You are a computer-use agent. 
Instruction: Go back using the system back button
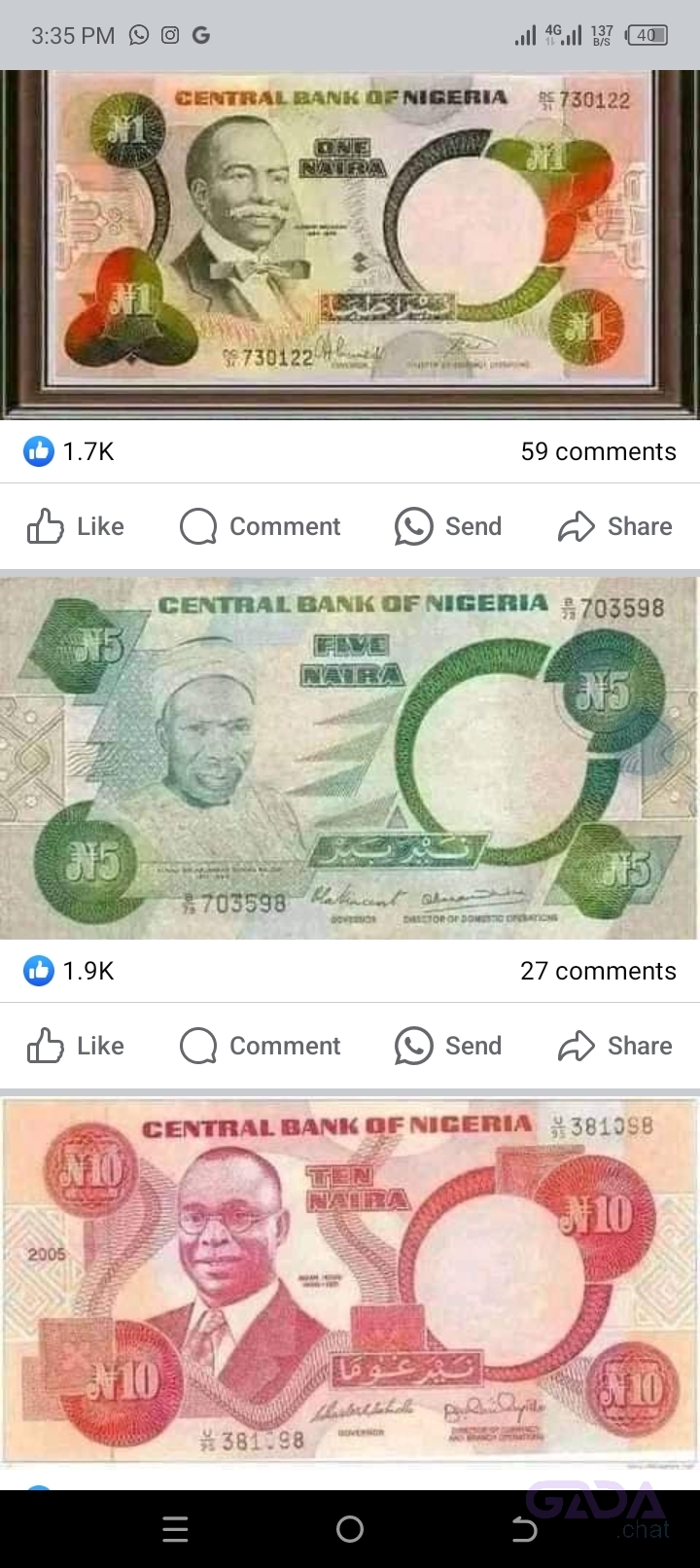point(524,1530)
